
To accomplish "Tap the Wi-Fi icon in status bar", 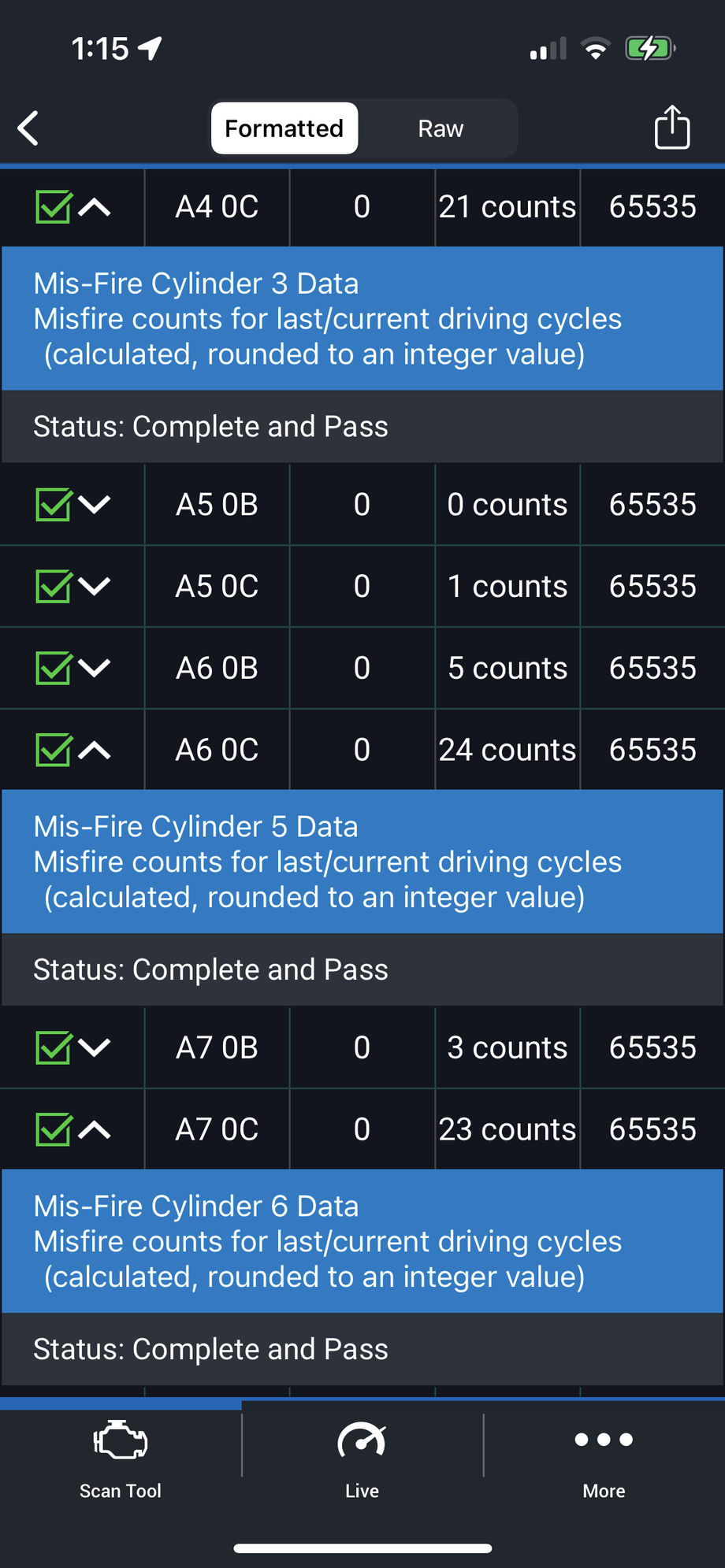I will point(597,49).
